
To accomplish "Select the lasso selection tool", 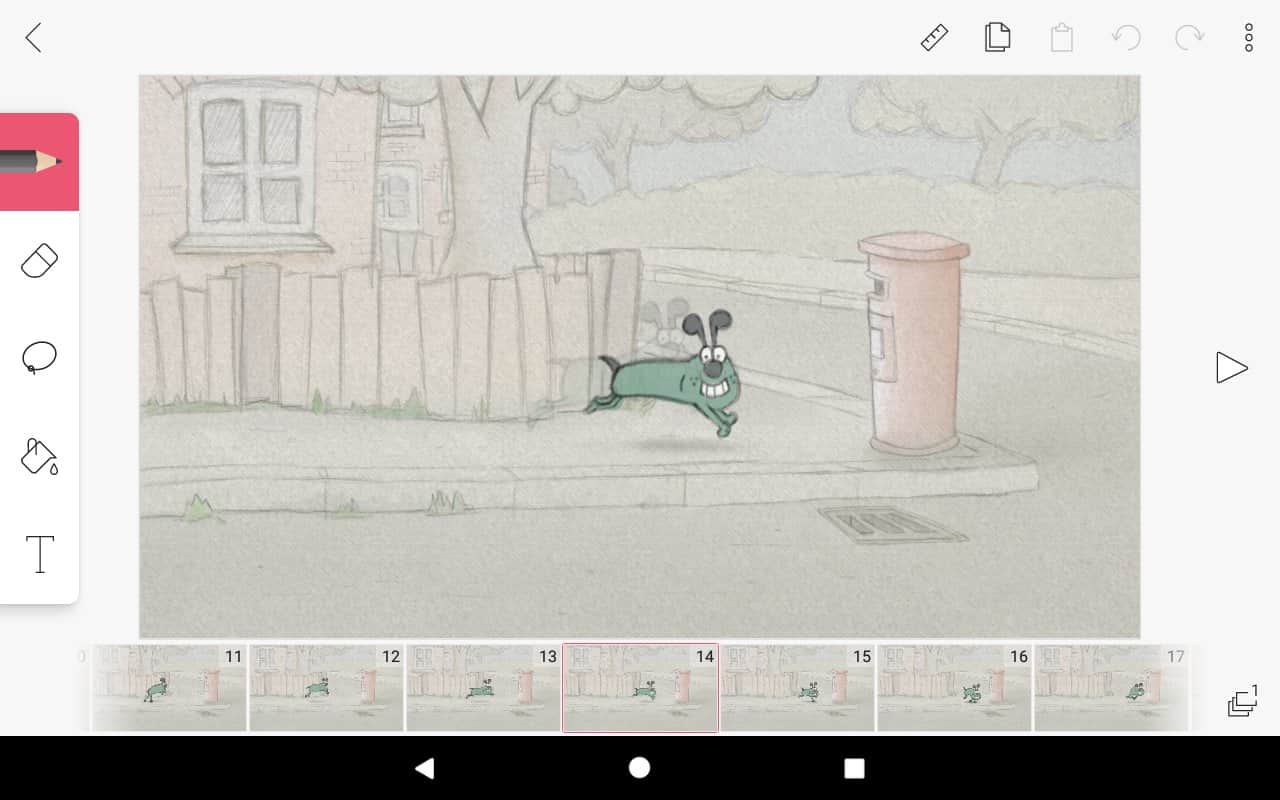I will coord(39,357).
